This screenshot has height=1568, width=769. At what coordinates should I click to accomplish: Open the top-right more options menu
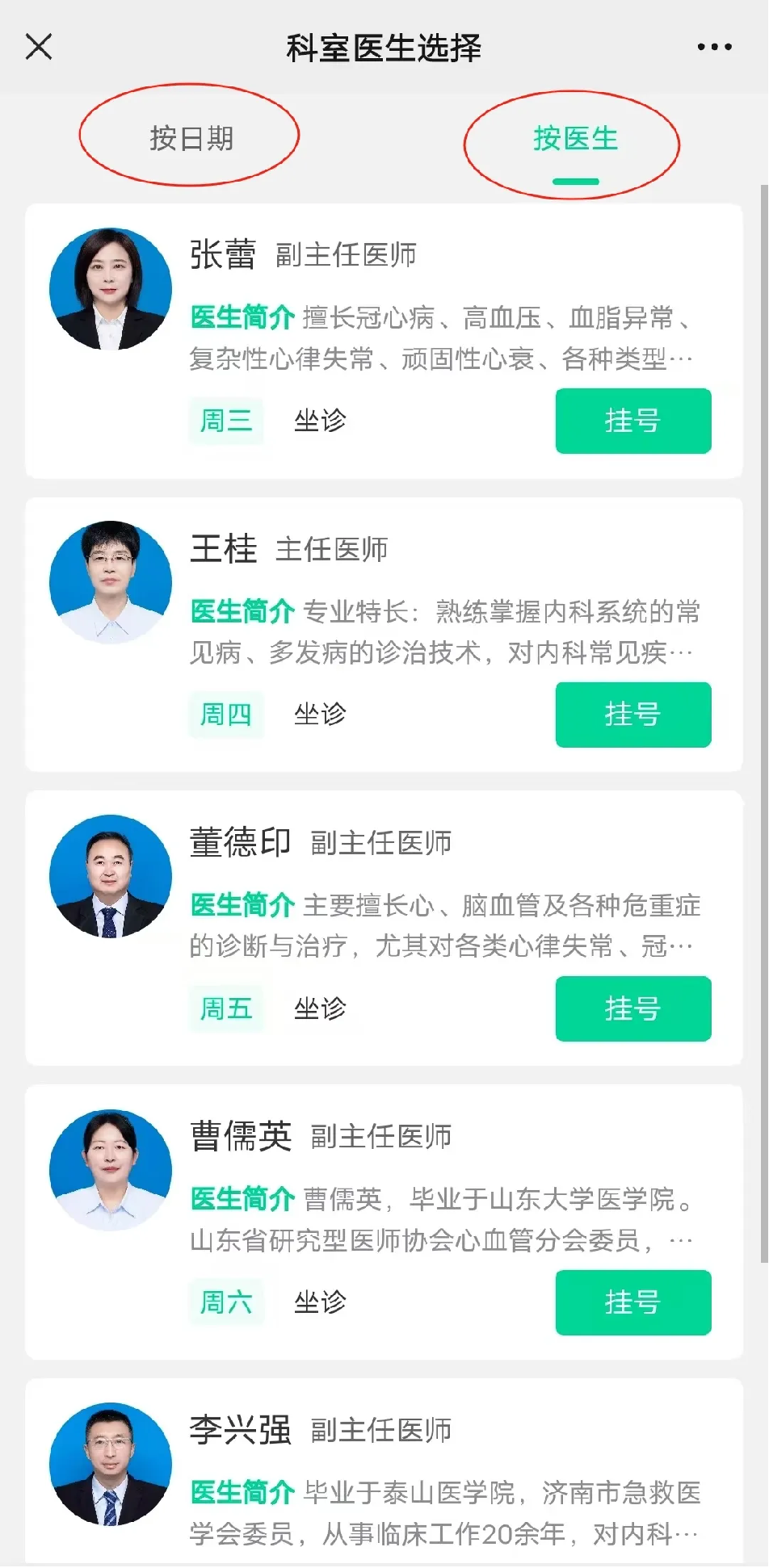click(x=714, y=47)
